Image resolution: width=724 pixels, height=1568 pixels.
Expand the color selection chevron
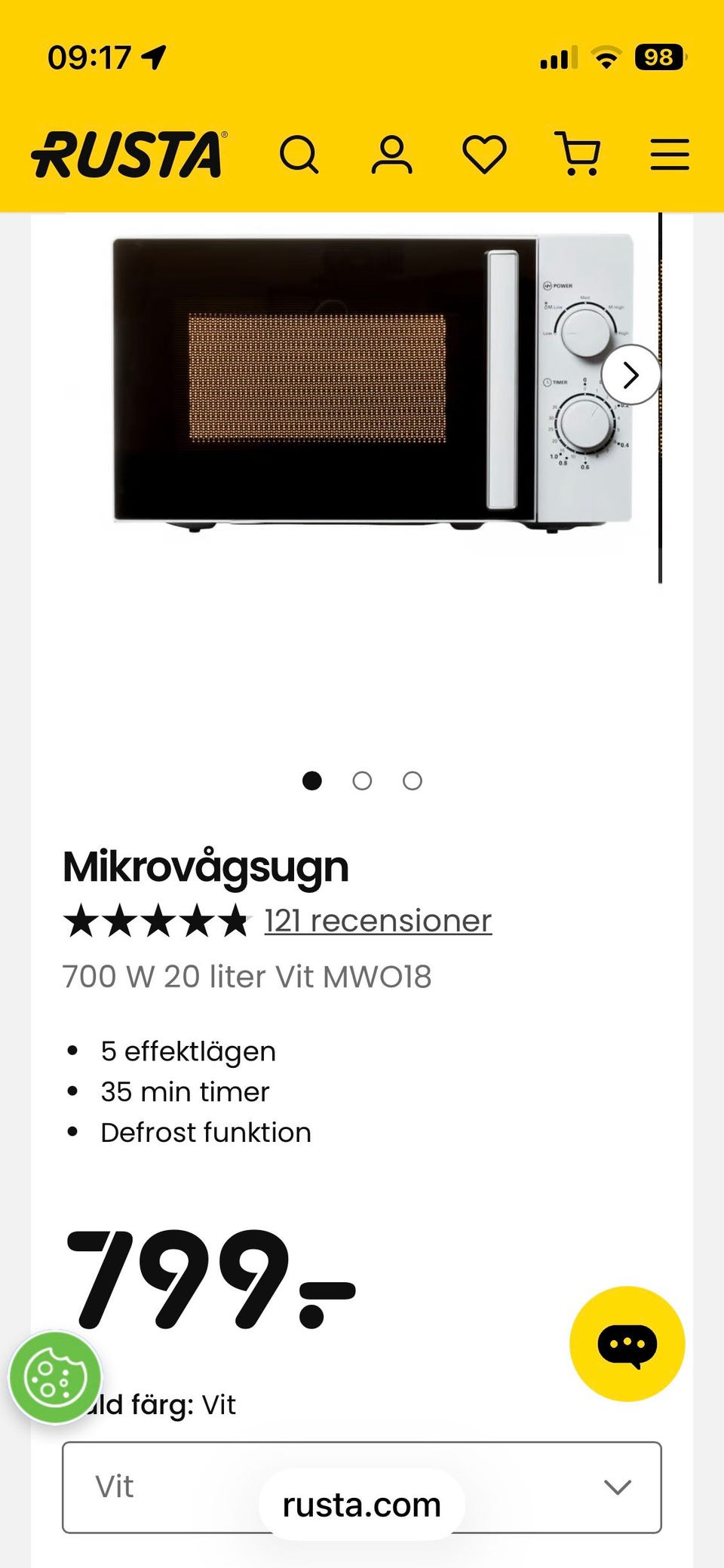tap(620, 1487)
